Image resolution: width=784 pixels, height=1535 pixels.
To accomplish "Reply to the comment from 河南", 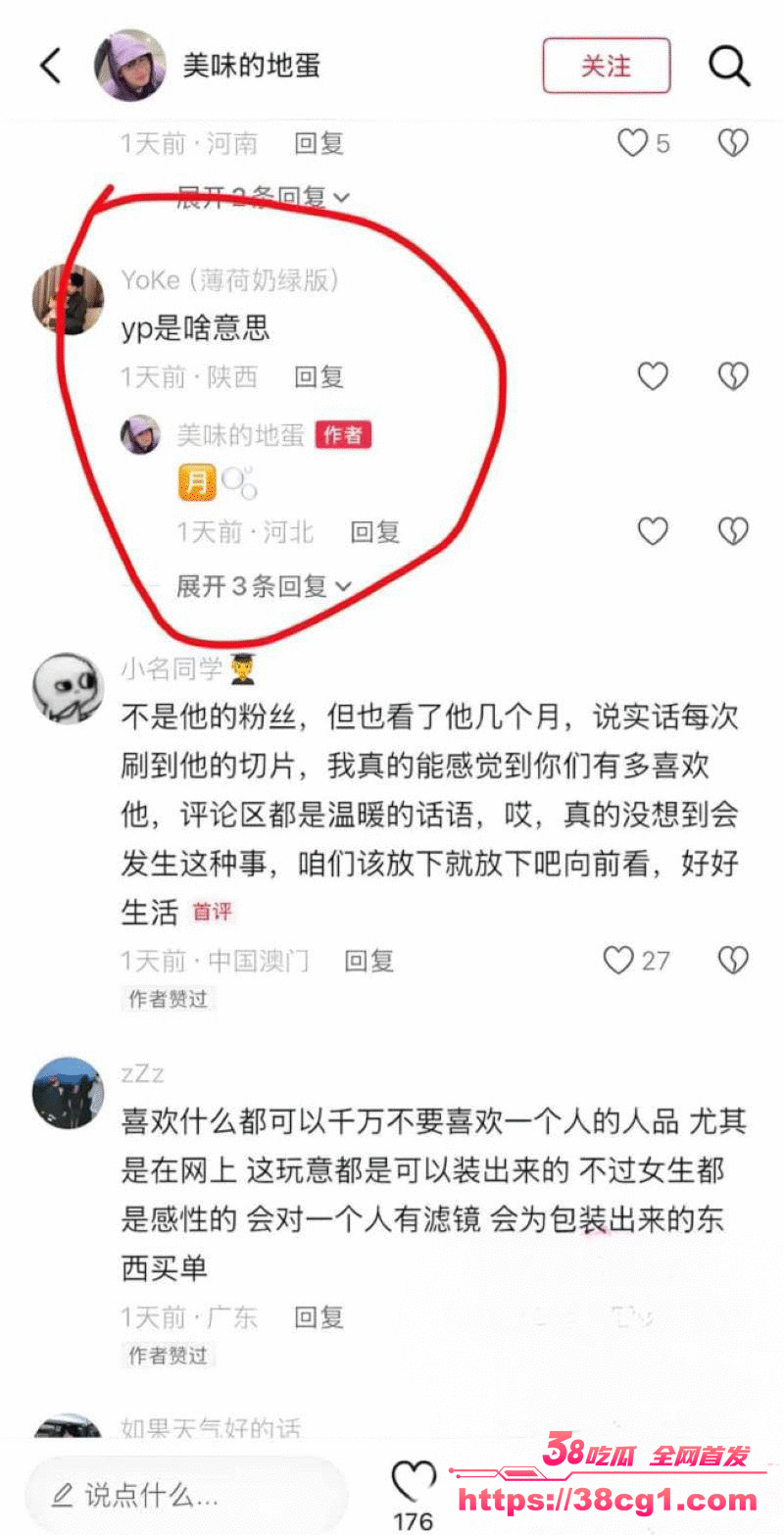I will pos(318,143).
